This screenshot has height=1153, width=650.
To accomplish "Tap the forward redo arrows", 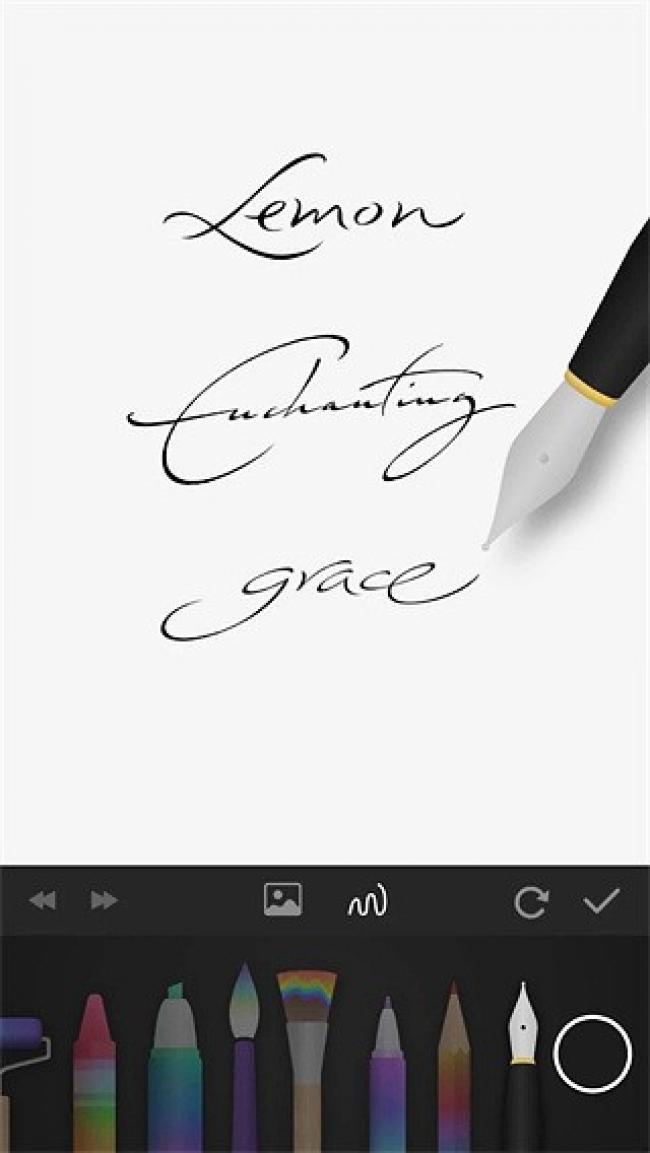I will (x=104, y=901).
